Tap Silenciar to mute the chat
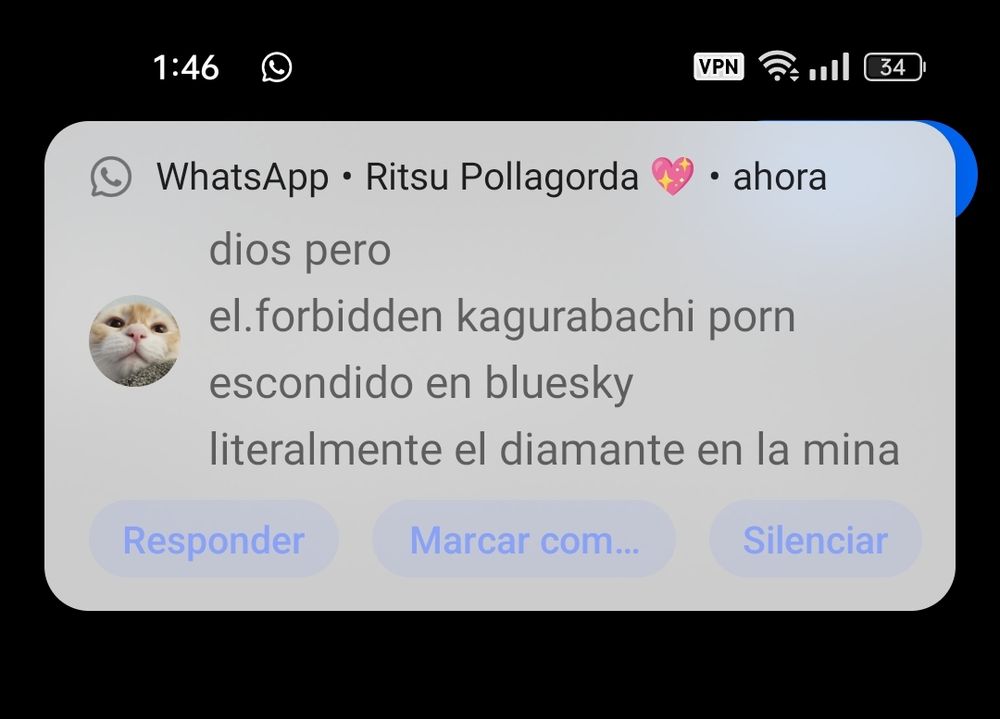 click(x=815, y=540)
